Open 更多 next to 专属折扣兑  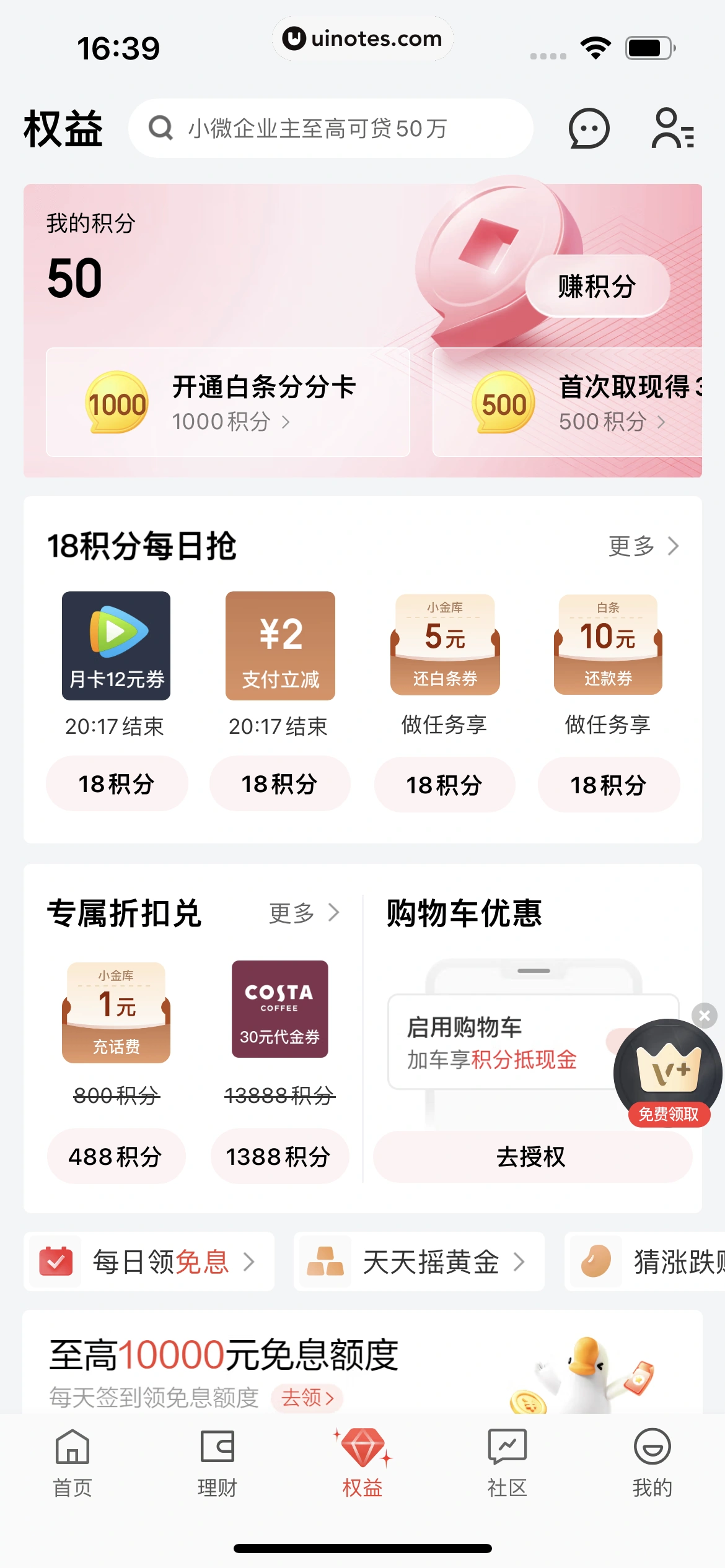(304, 913)
